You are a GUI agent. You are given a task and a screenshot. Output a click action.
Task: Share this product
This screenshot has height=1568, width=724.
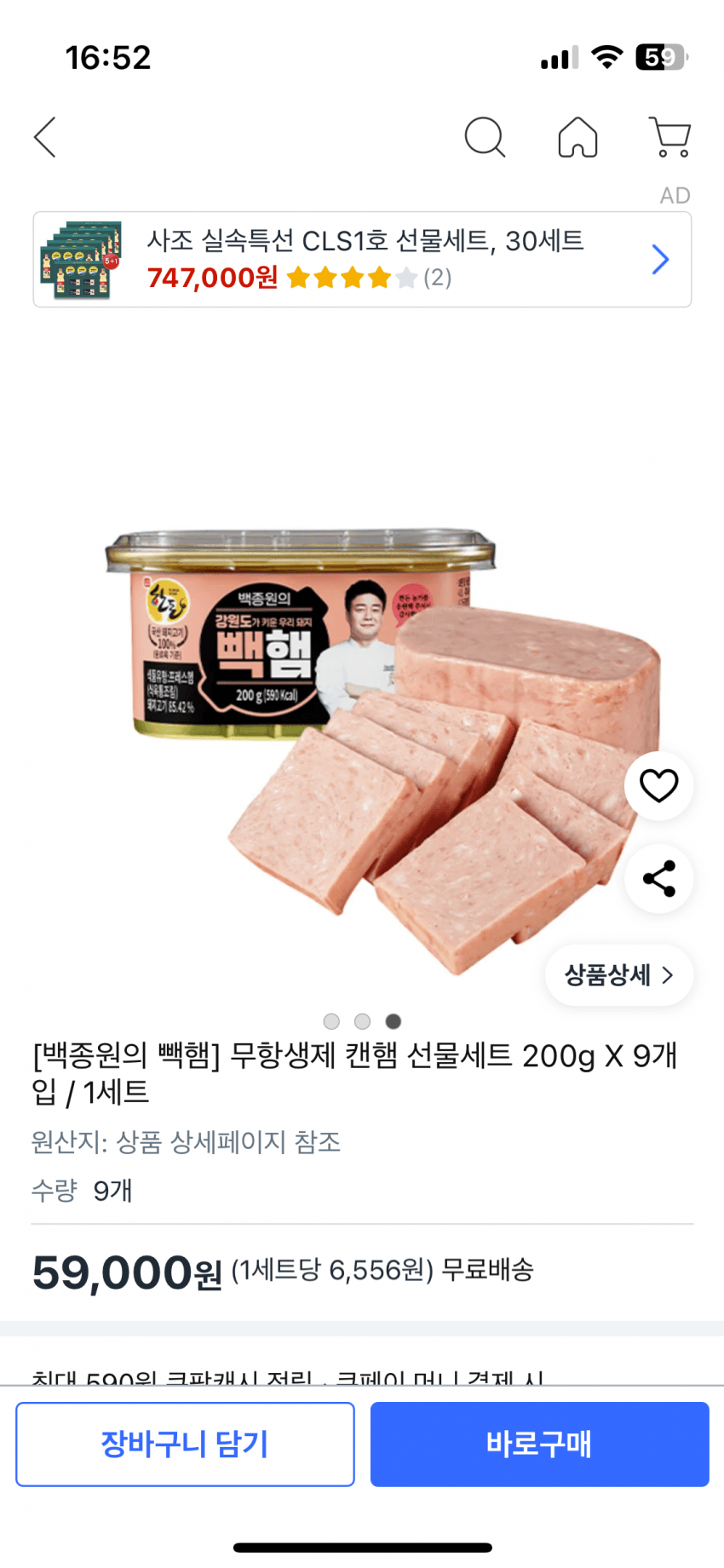click(658, 878)
